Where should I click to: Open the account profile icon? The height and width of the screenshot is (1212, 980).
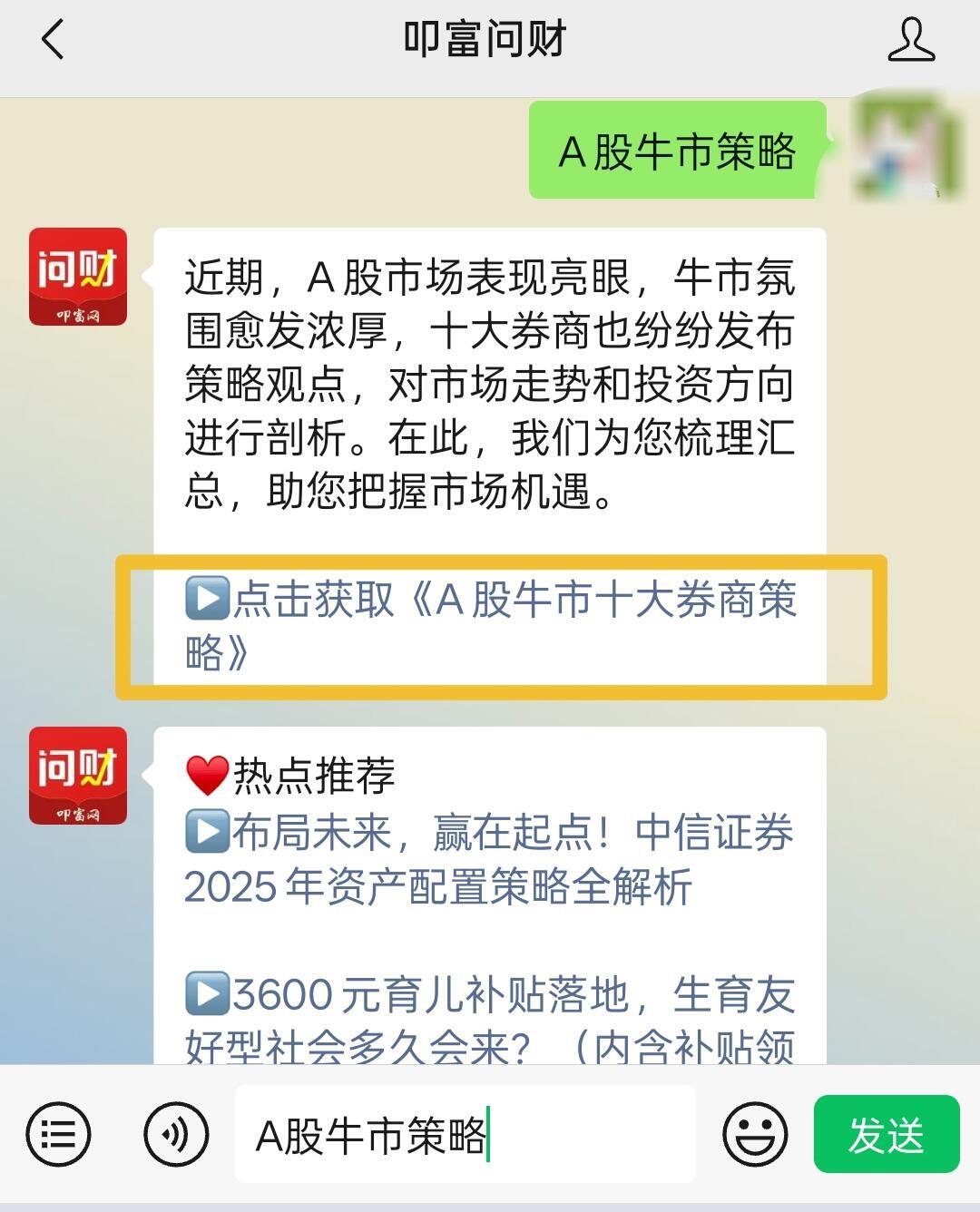pos(910,40)
